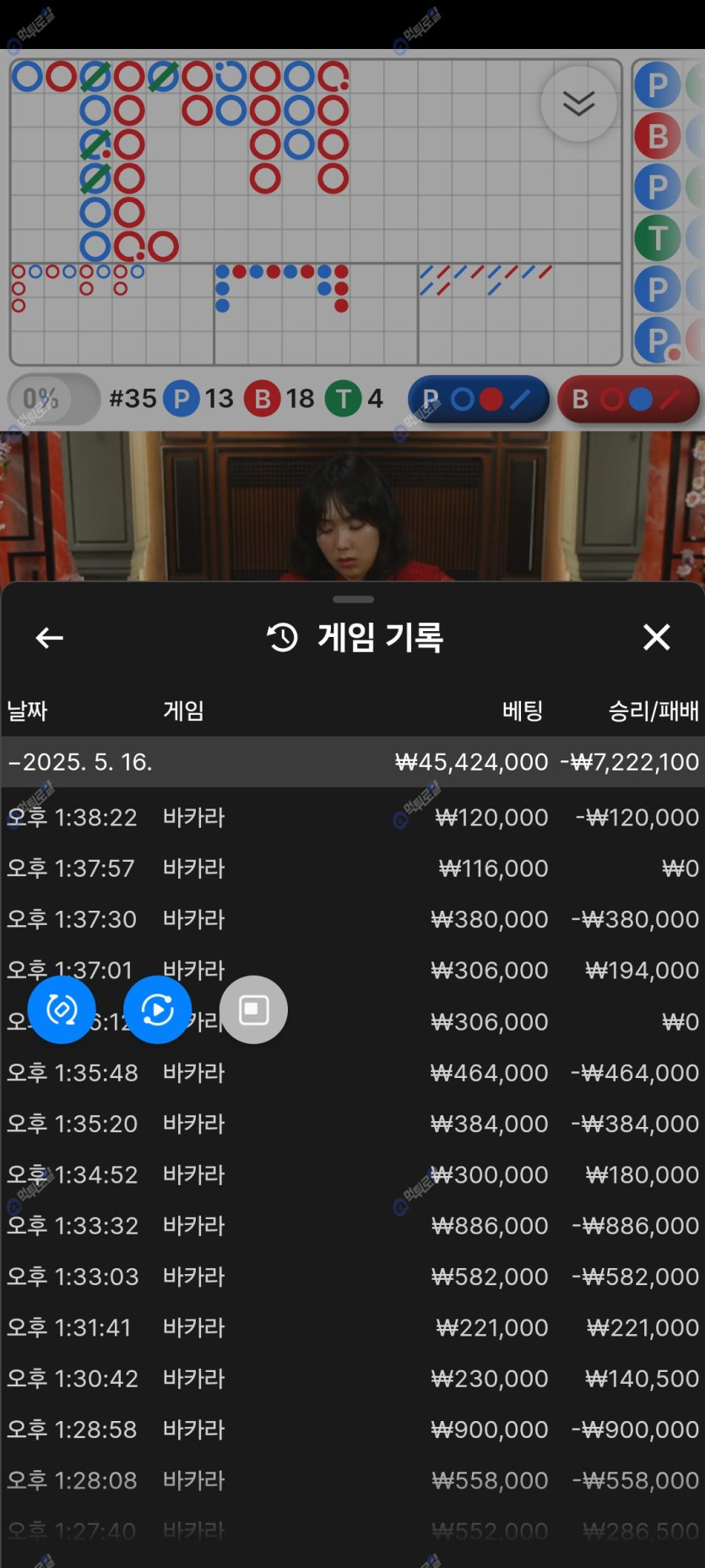This screenshot has height=1568, width=705.
Task: Open the 오후 1:38:22 바카라 record
Action: (x=352, y=817)
